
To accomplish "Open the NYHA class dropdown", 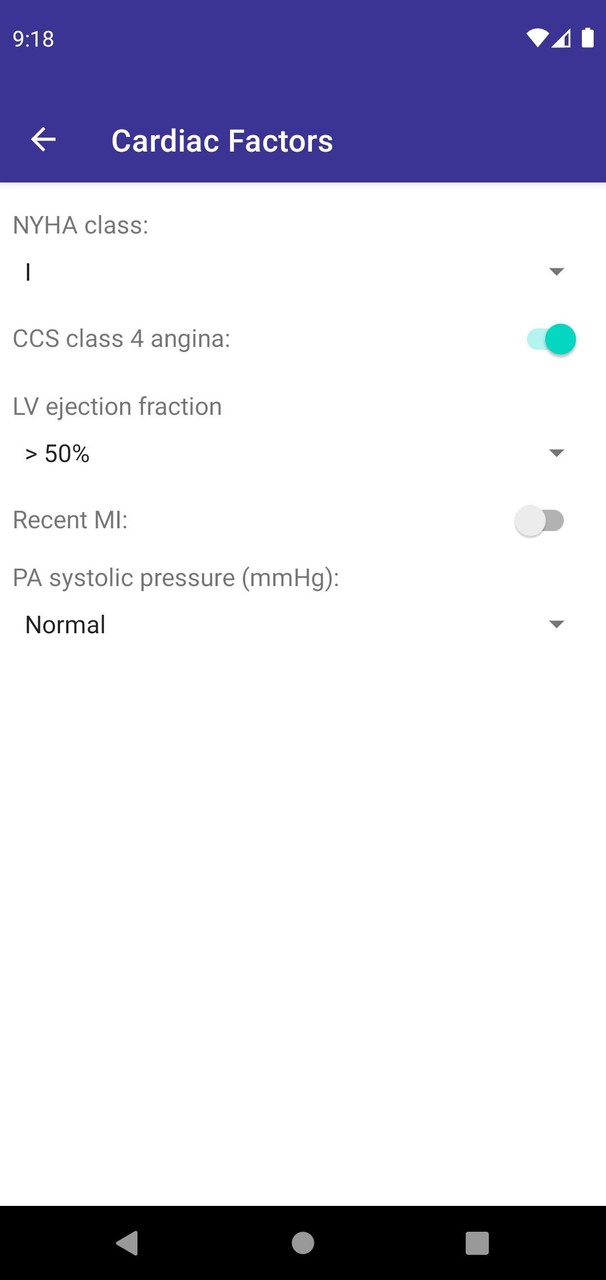I will pyautogui.click(x=295, y=272).
